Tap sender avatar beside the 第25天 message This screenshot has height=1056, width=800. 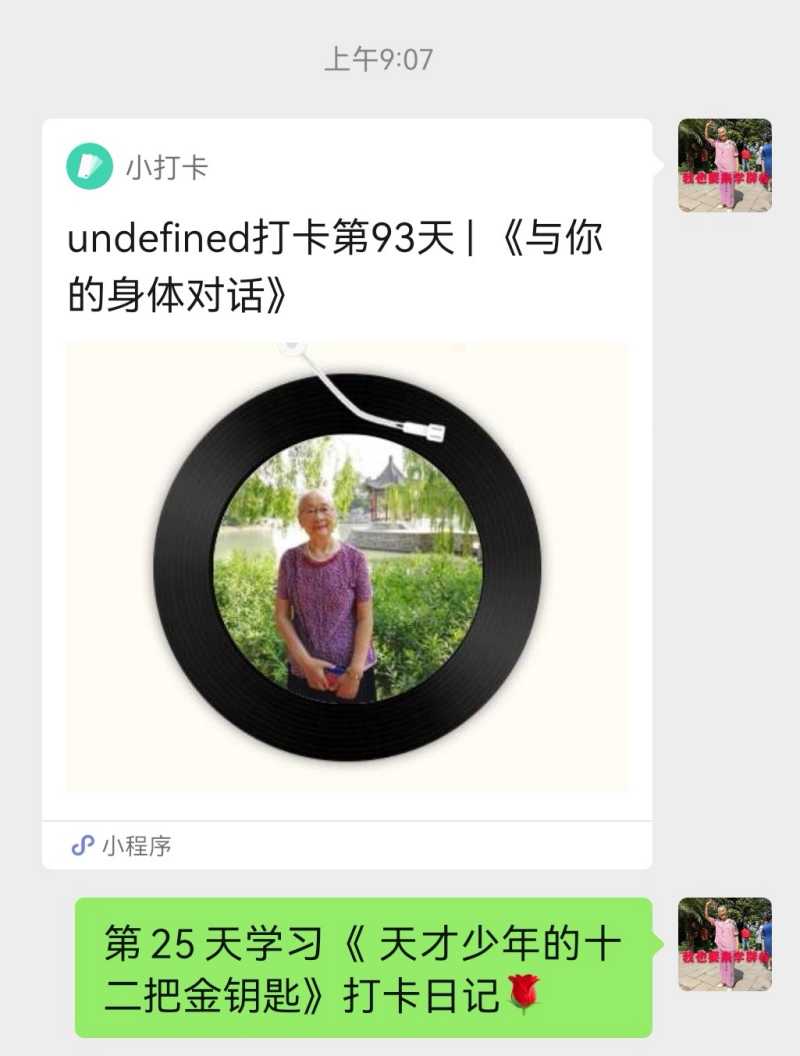724,944
